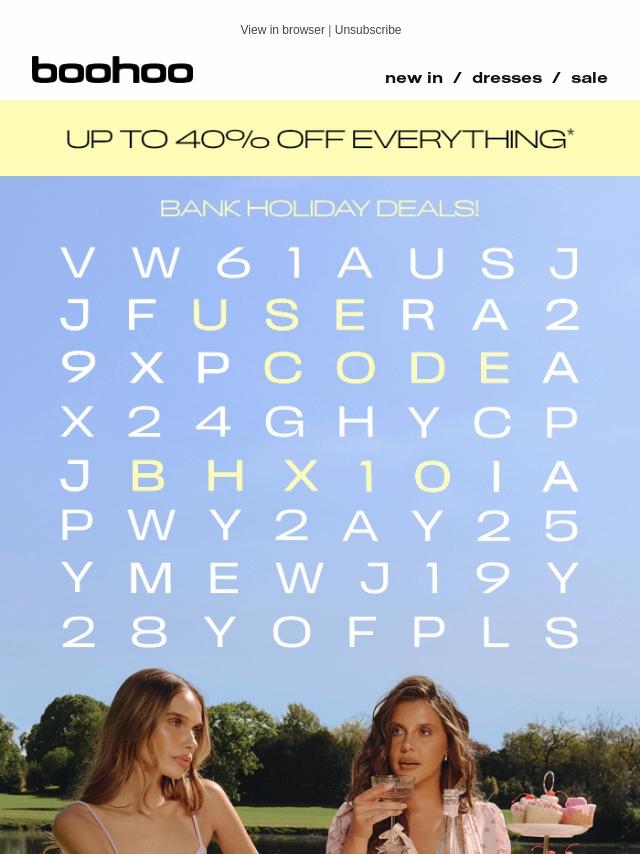Screen dimensions: 640x854
Task: Browse the dresses category
Action: point(506,78)
